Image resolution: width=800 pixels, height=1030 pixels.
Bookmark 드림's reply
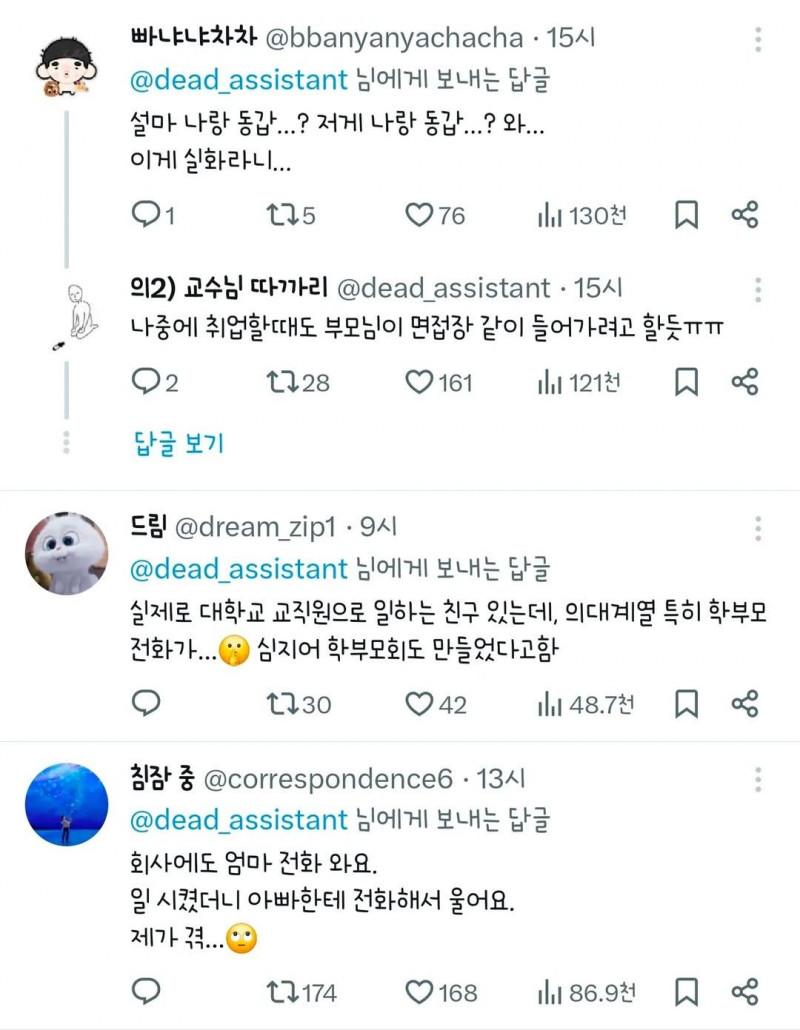686,704
